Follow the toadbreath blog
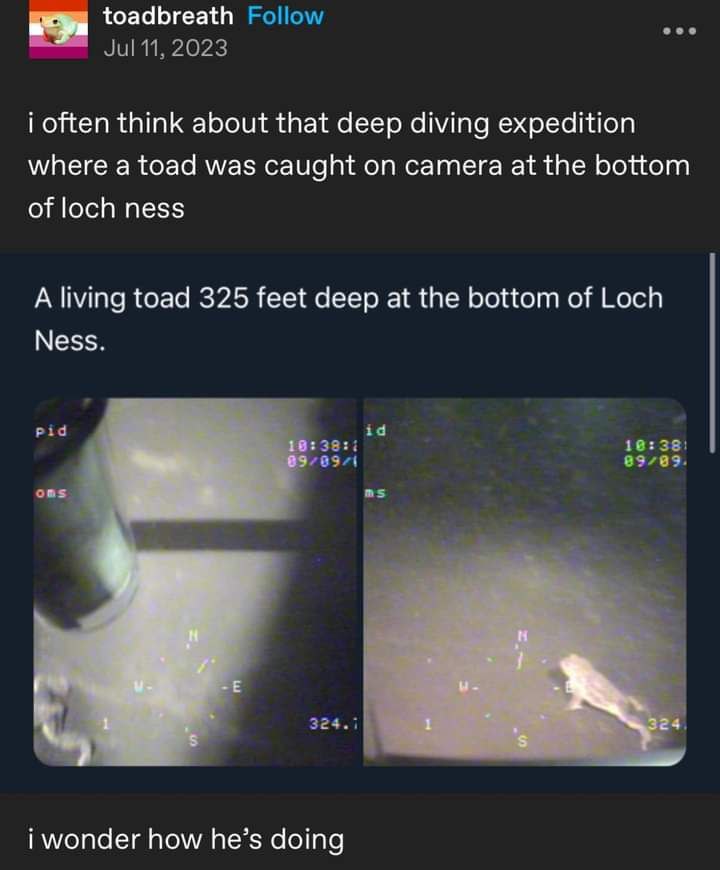720x870 pixels. tap(285, 16)
